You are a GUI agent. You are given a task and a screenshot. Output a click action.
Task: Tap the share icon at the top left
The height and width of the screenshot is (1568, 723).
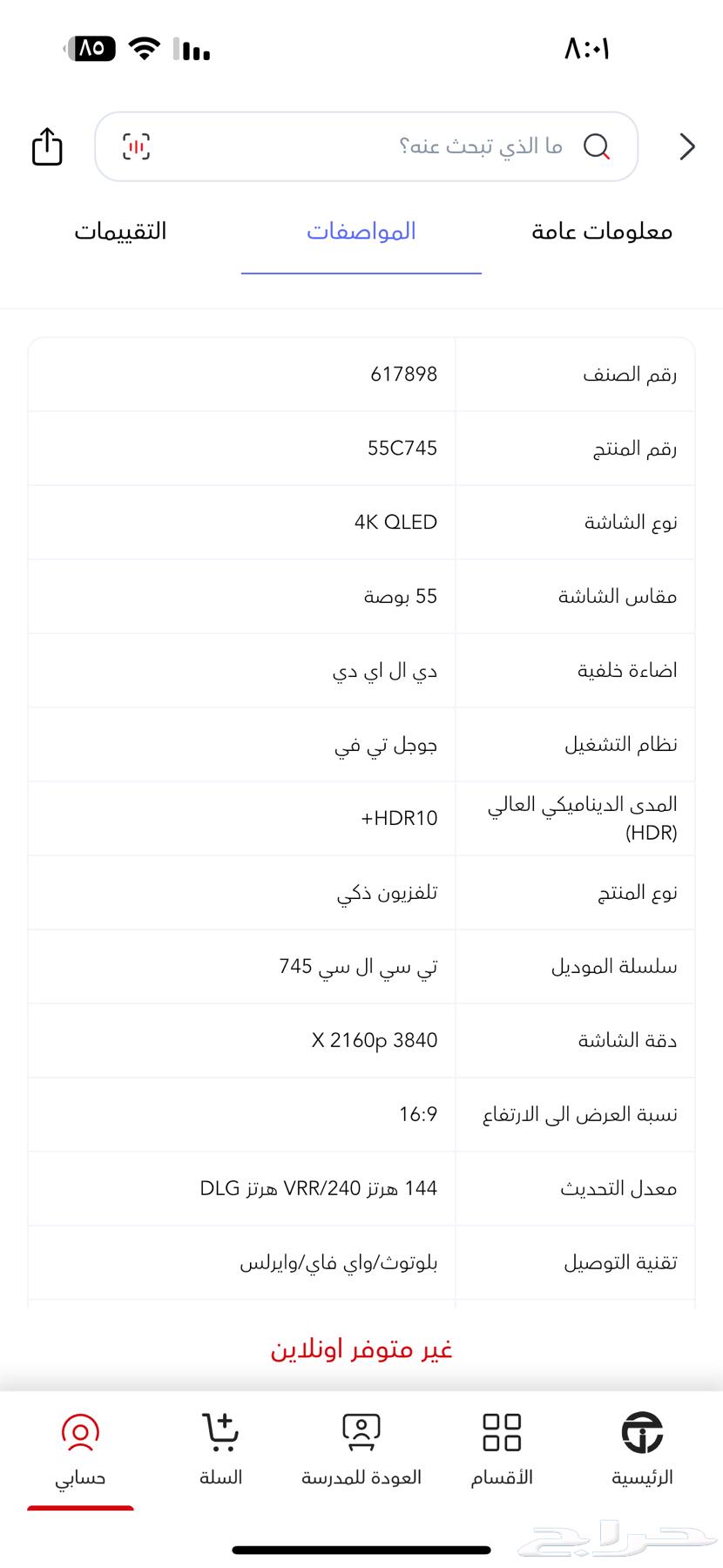click(45, 146)
